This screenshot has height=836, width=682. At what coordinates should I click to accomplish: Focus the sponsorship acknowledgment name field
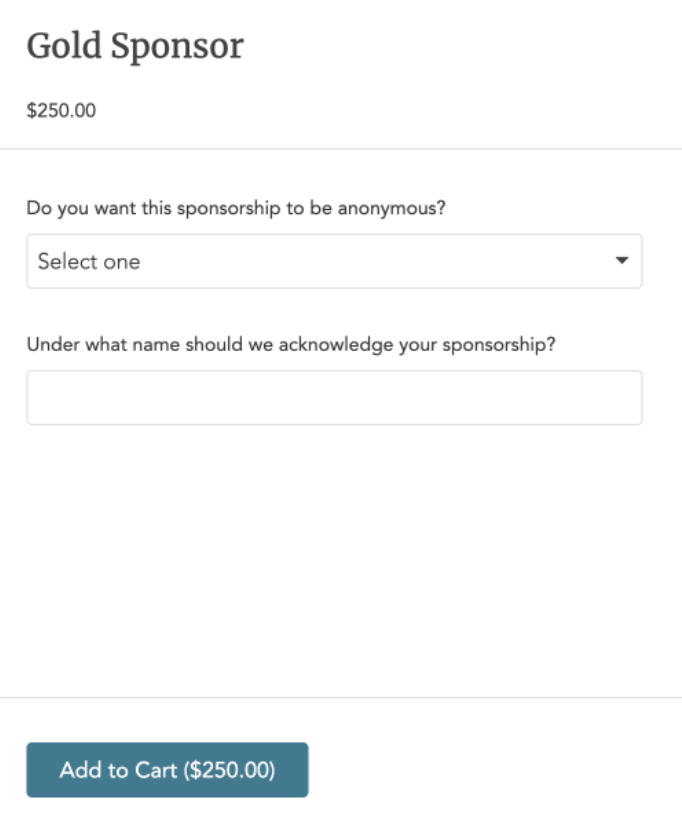[x=334, y=398]
